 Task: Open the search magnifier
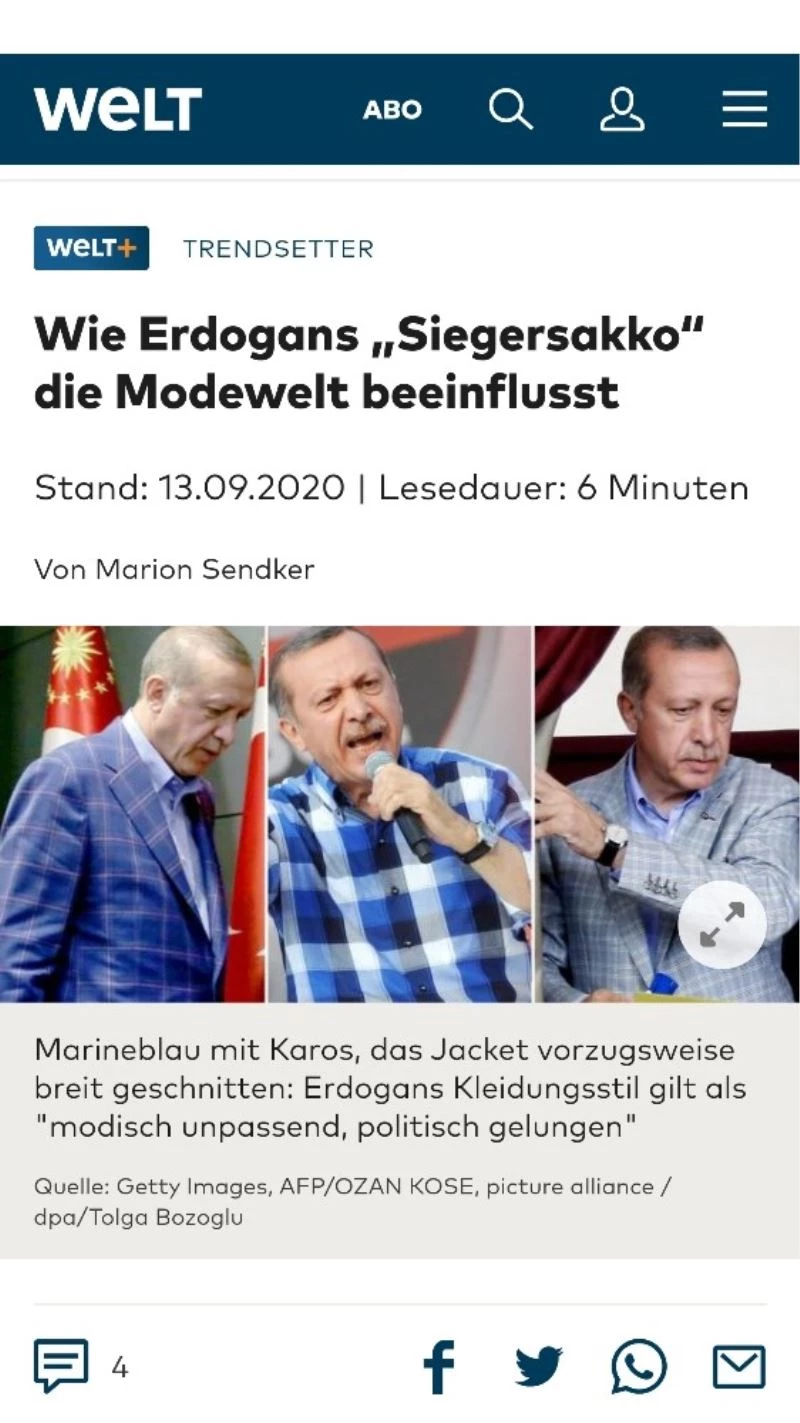510,109
